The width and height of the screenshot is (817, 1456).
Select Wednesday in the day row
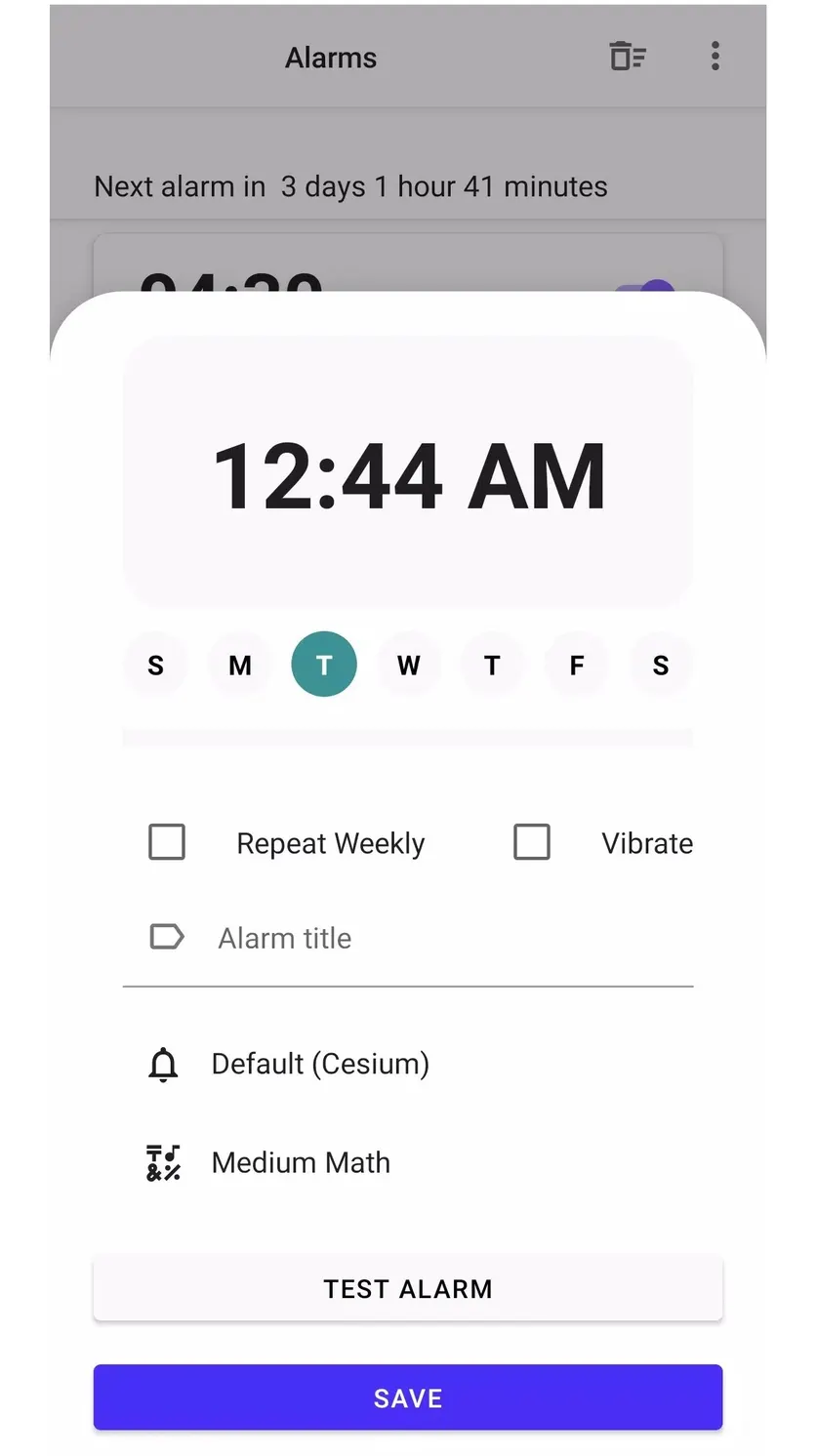coord(408,665)
